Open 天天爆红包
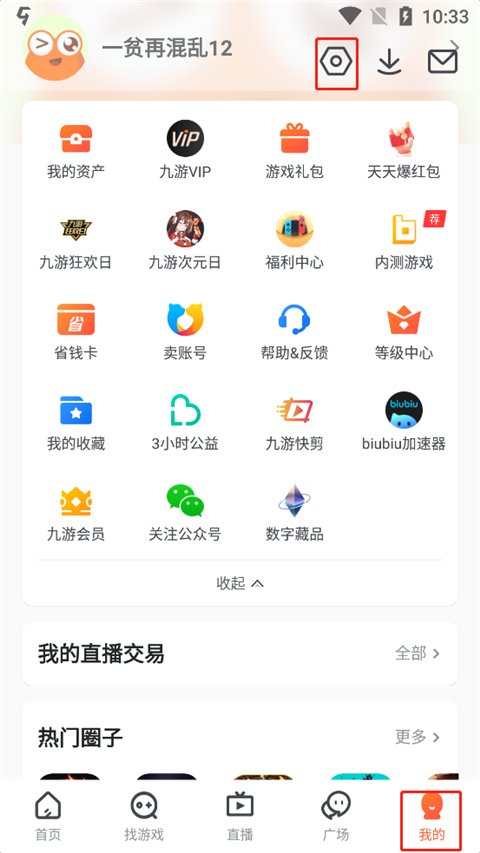 pyautogui.click(x=403, y=151)
